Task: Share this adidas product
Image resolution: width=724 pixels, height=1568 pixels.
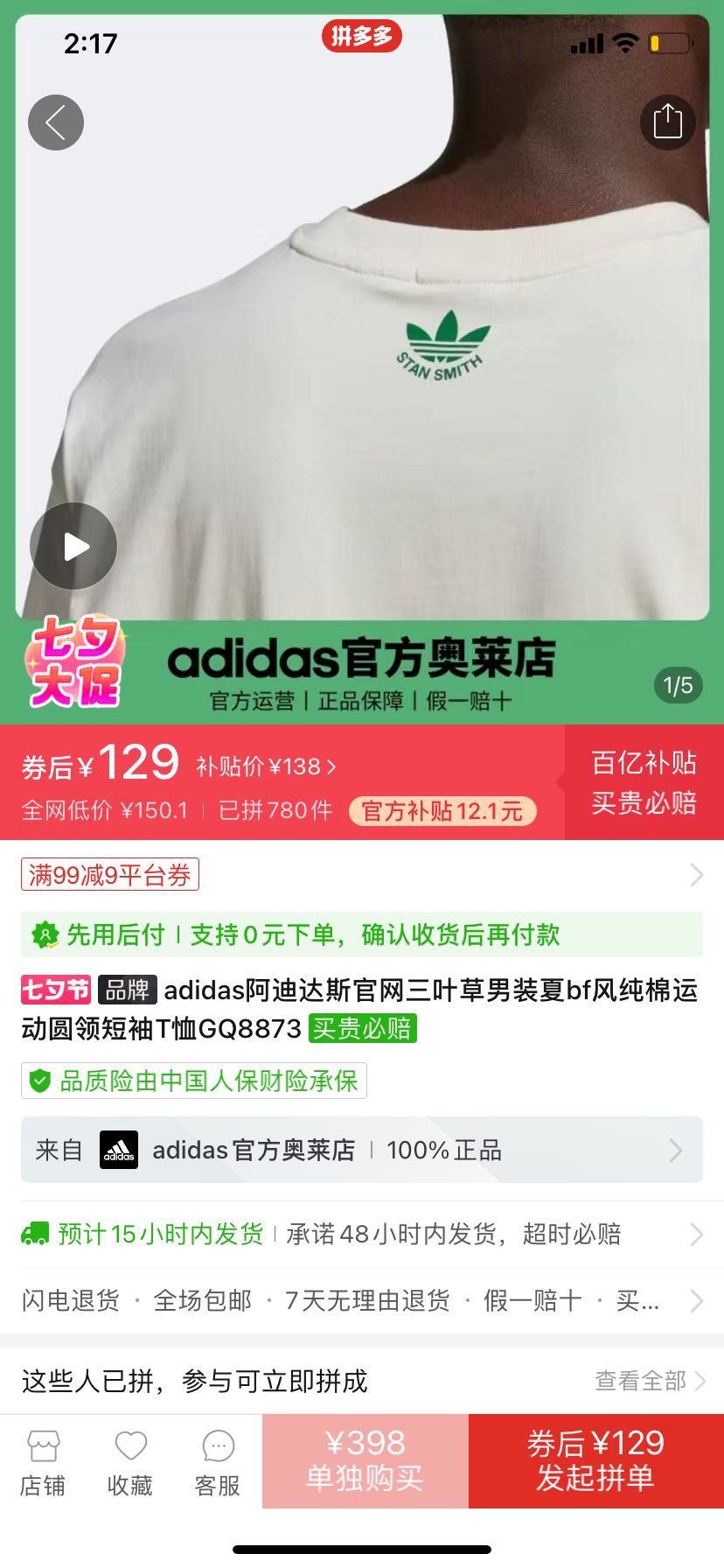Action: click(x=667, y=122)
